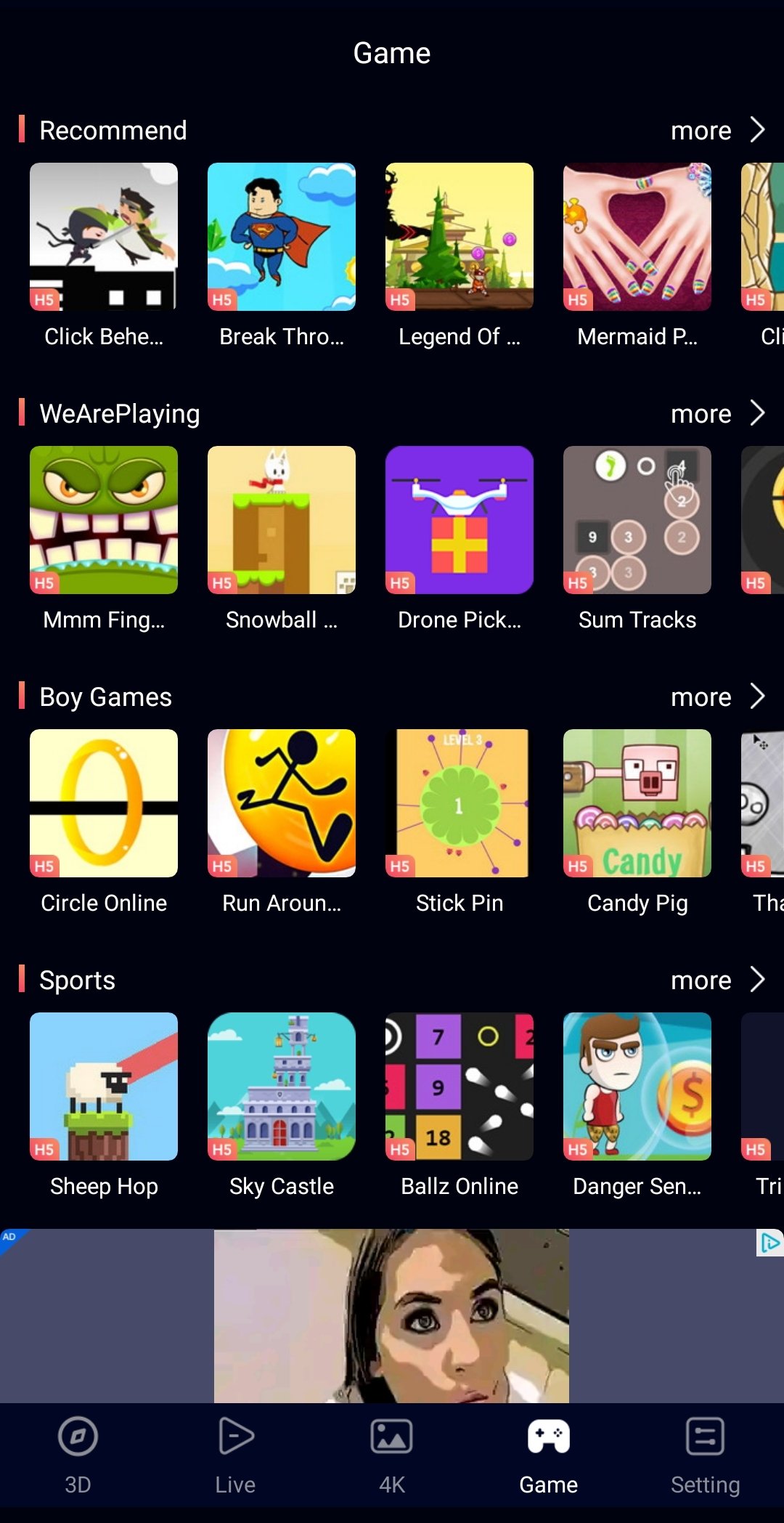Open the Setting tab

point(706,1455)
